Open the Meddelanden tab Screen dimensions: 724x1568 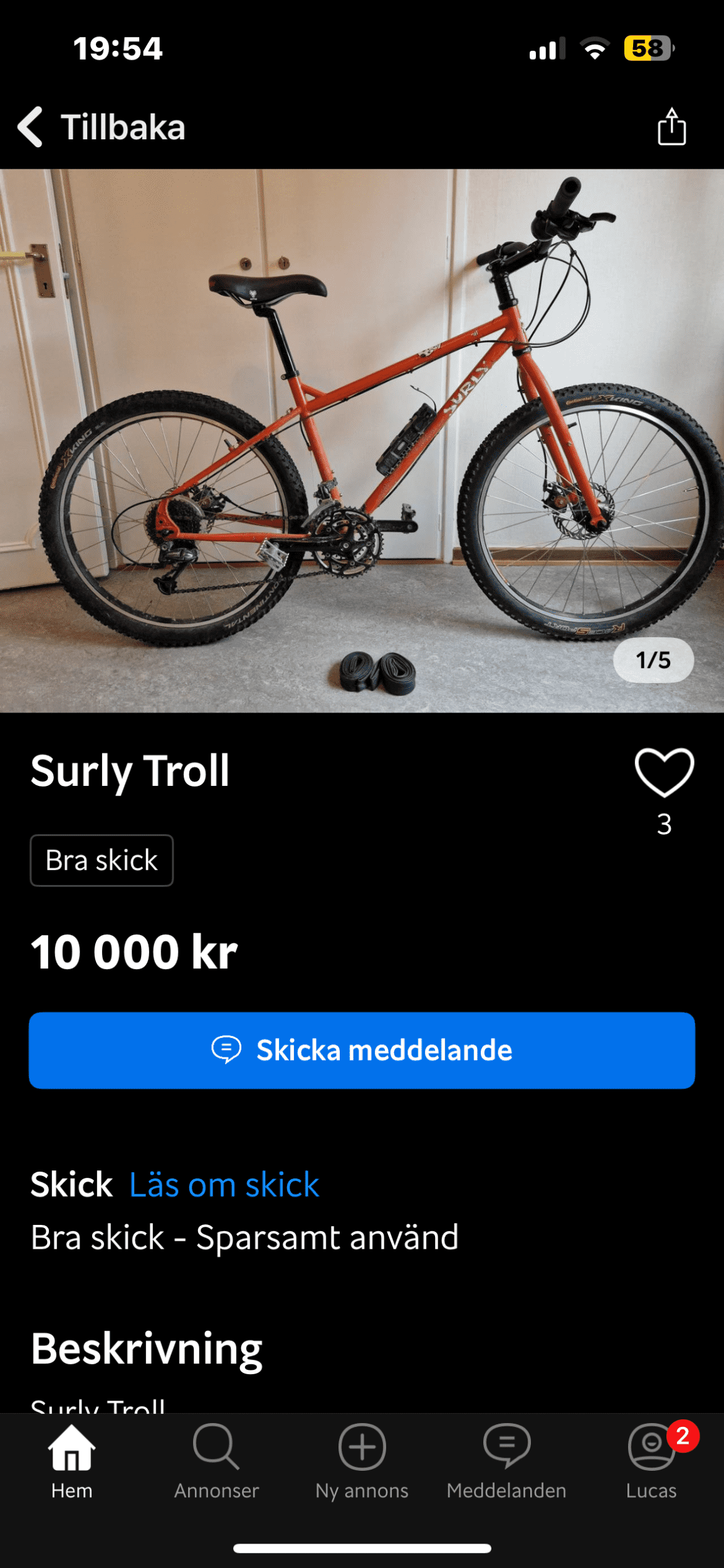click(506, 1461)
